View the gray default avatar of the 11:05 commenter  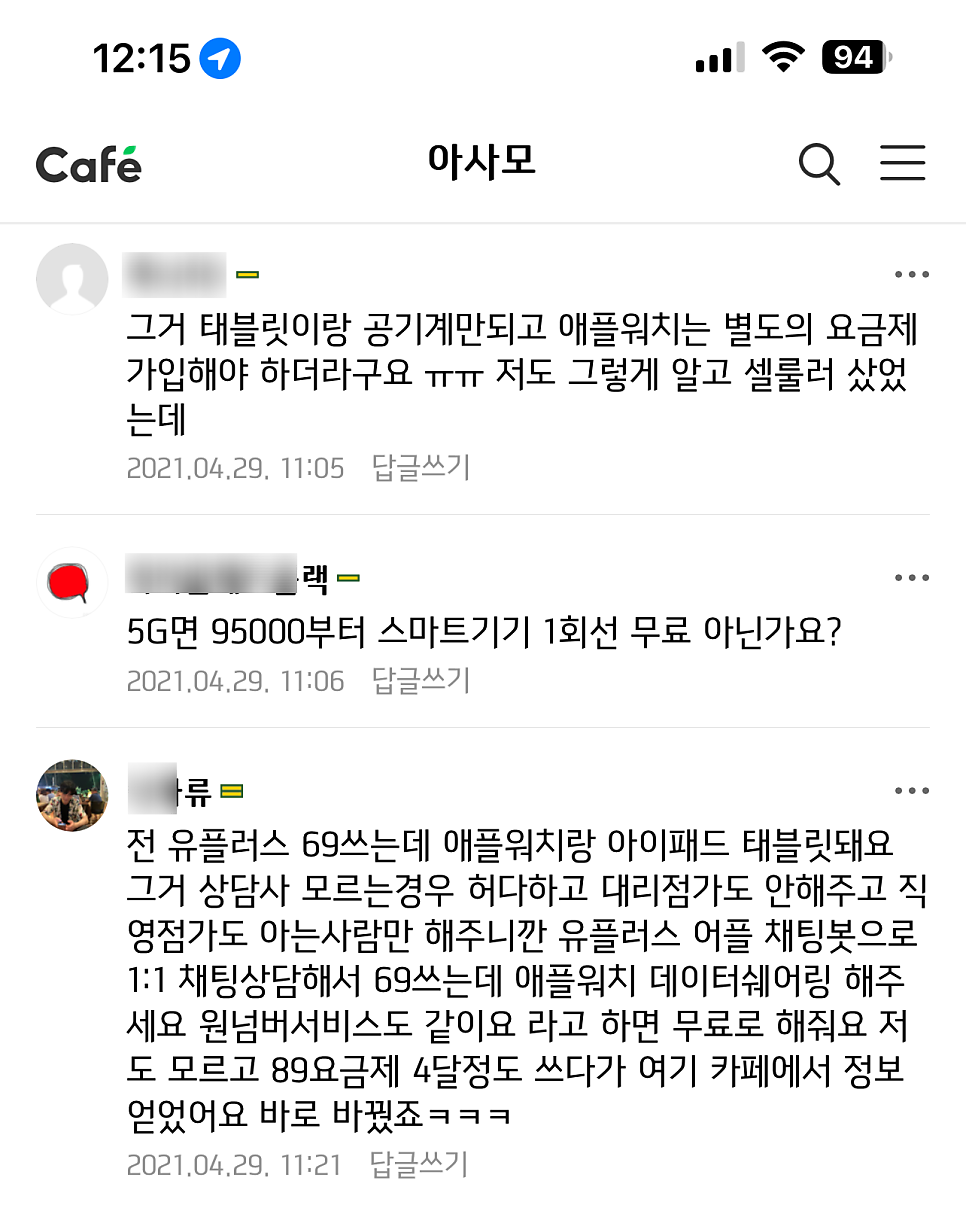point(72,279)
